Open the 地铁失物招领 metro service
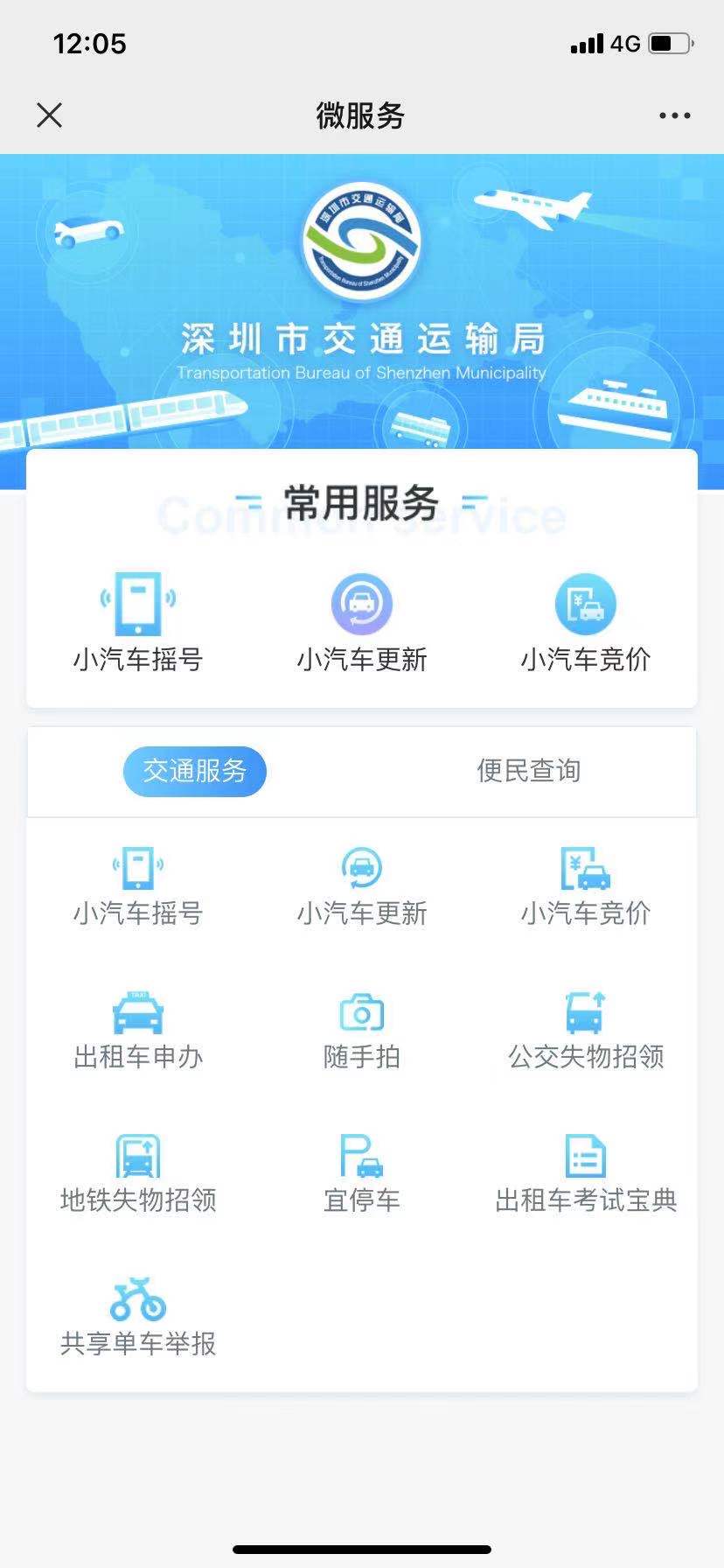 point(136,1175)
